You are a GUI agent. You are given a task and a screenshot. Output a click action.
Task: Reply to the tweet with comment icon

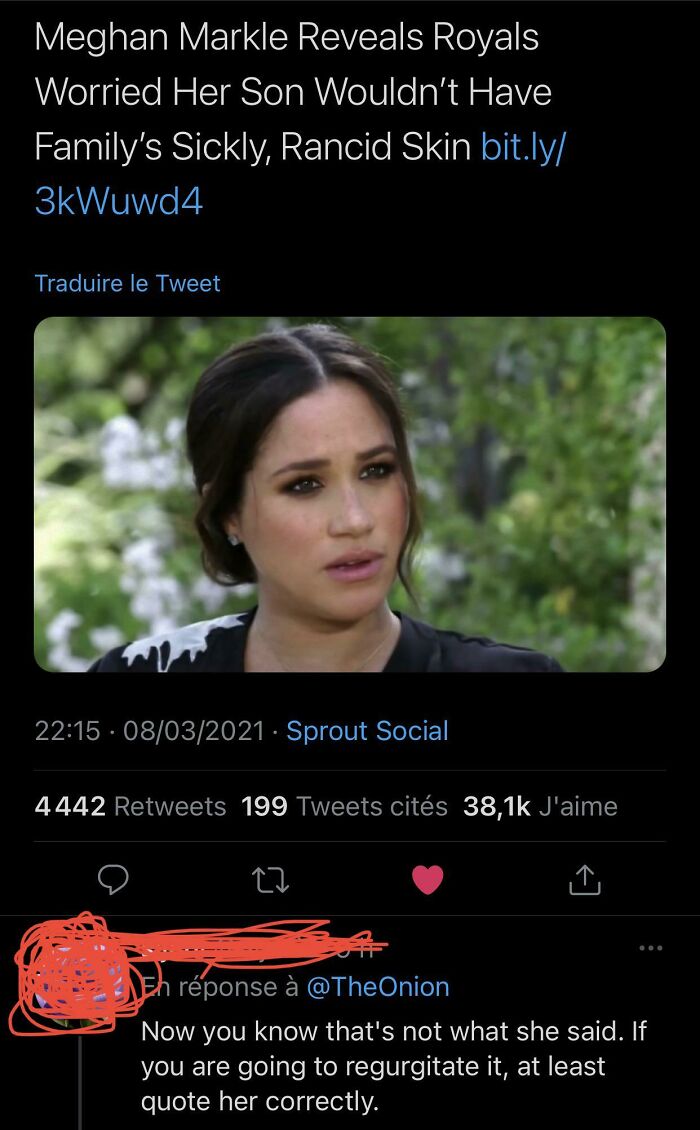[113, 879]
